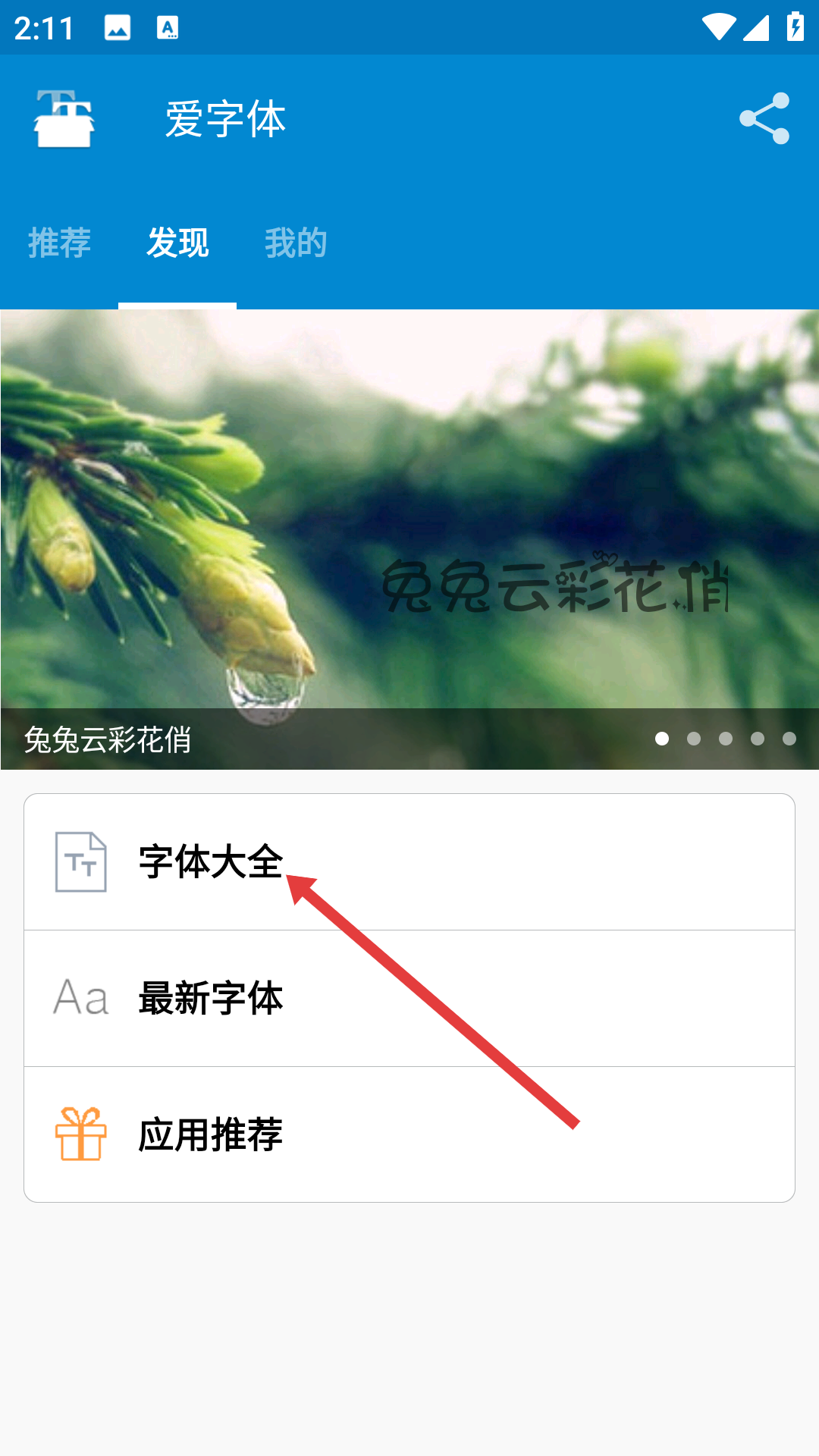The image size is (819, 1456).
Task: Share the app via share icon
Action: click(x=764, y=118)
